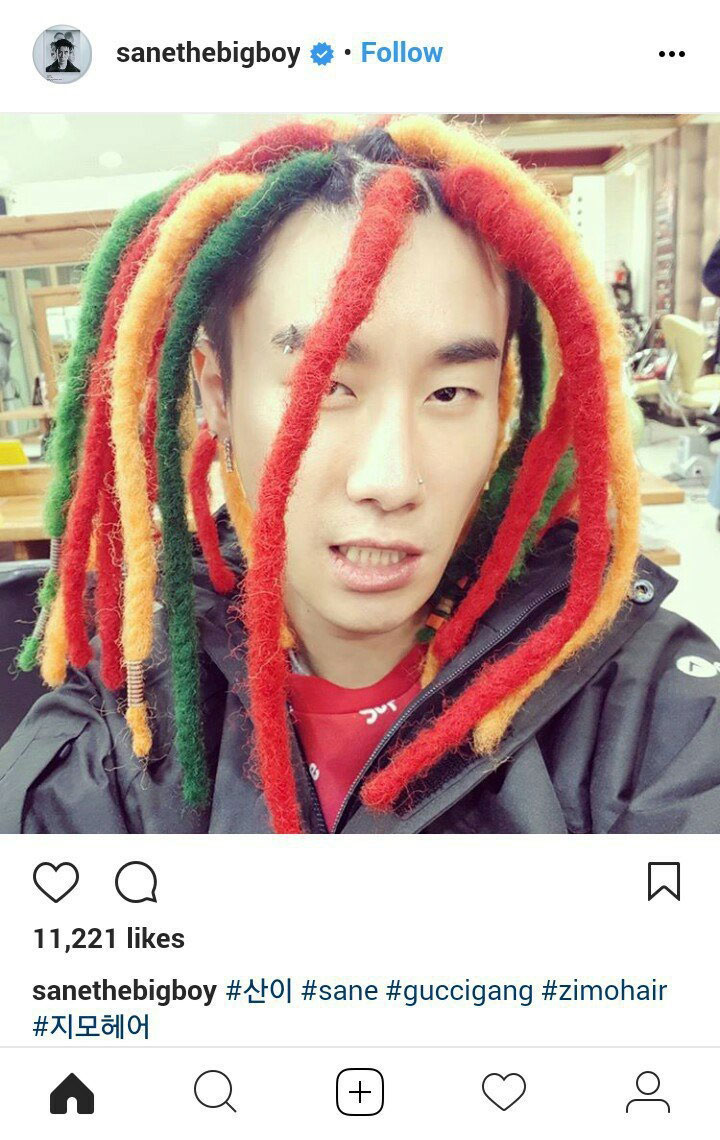The image size is (720, 1140).
Task: Switch to the Search tab
Action: [215, 1092]
